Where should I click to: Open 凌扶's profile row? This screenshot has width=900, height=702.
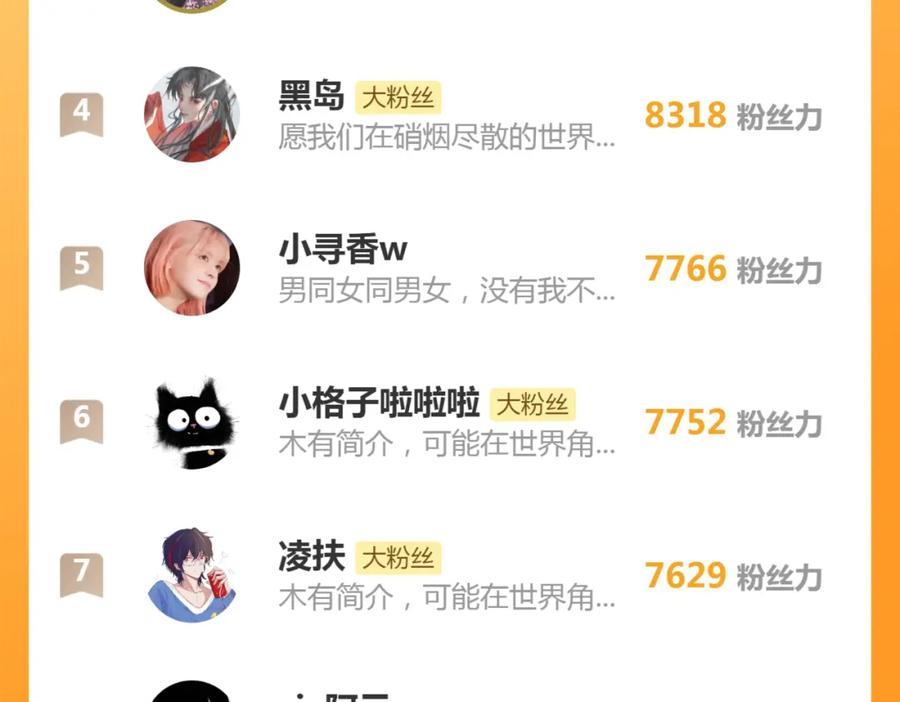point(449,575)
